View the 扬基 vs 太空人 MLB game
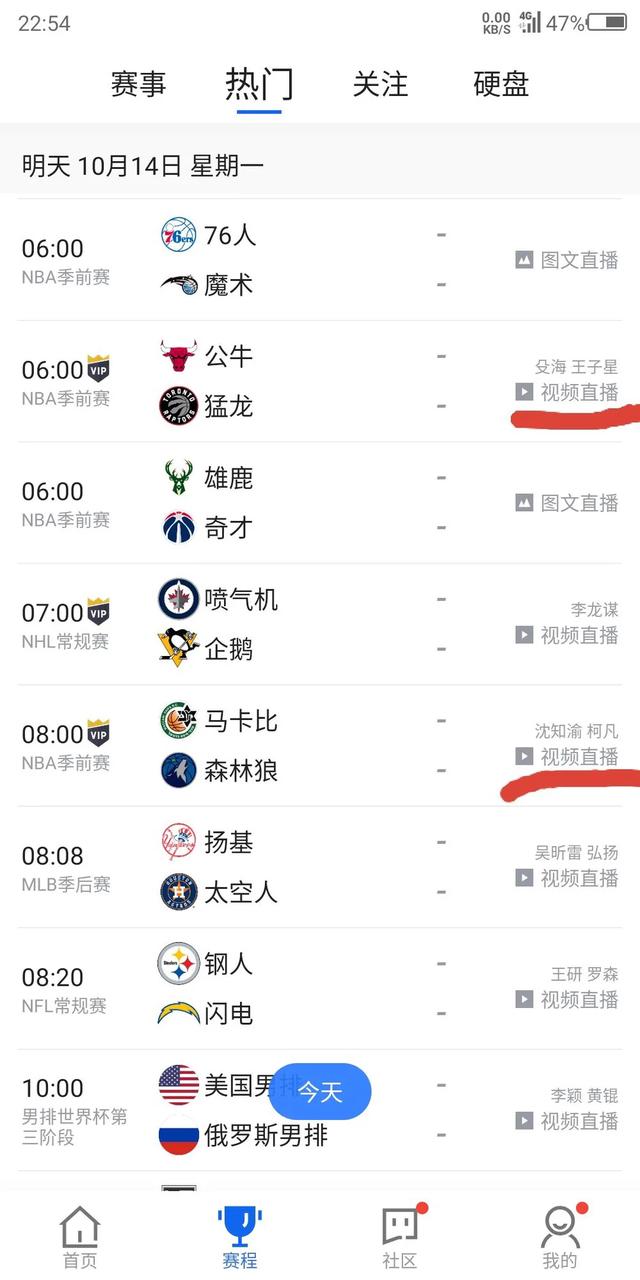This screenshot has height=1280, width=640. coord(300,867)
